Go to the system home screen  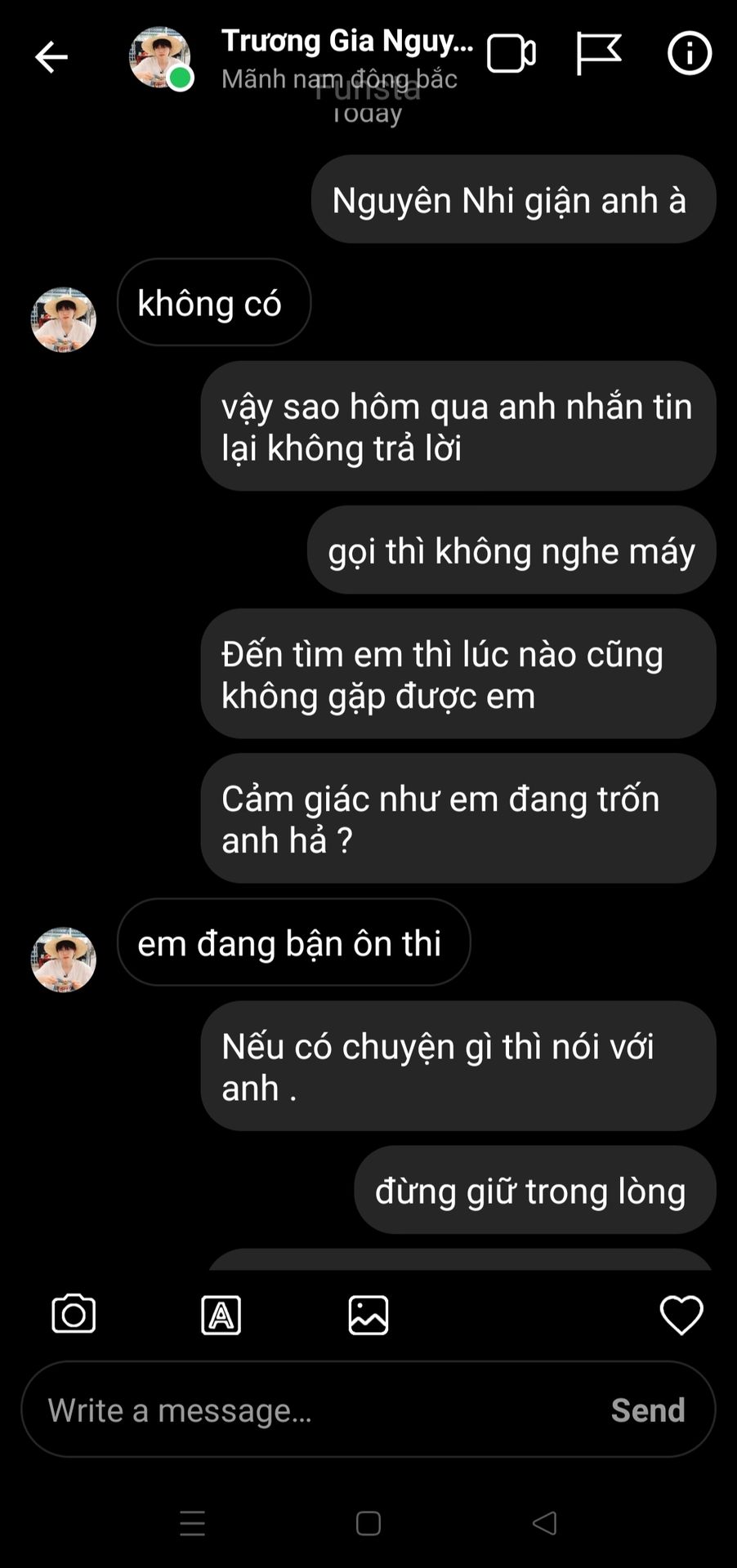tap(368, 1523)
